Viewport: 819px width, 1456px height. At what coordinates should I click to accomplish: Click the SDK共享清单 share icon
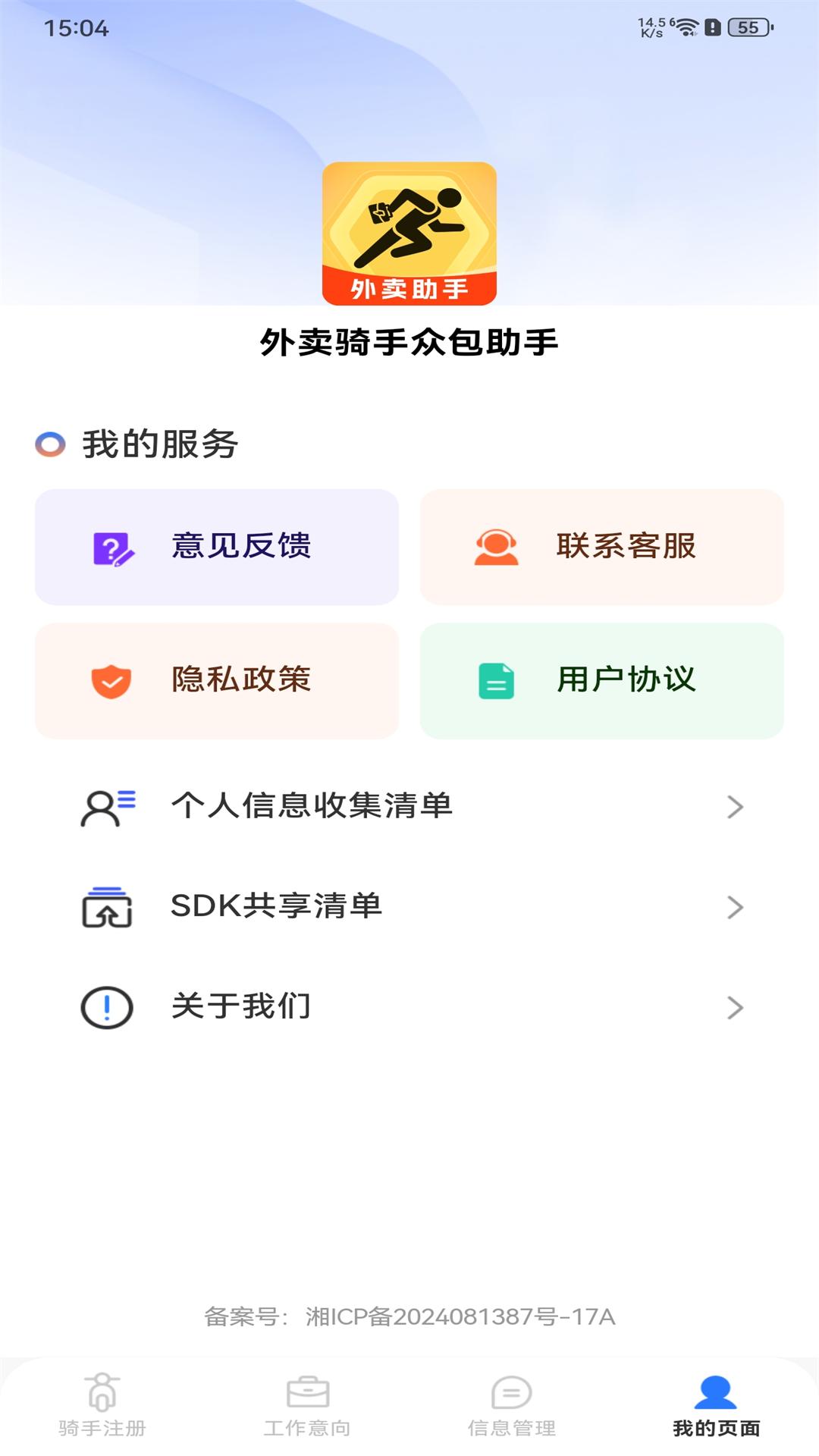(108, 906)
